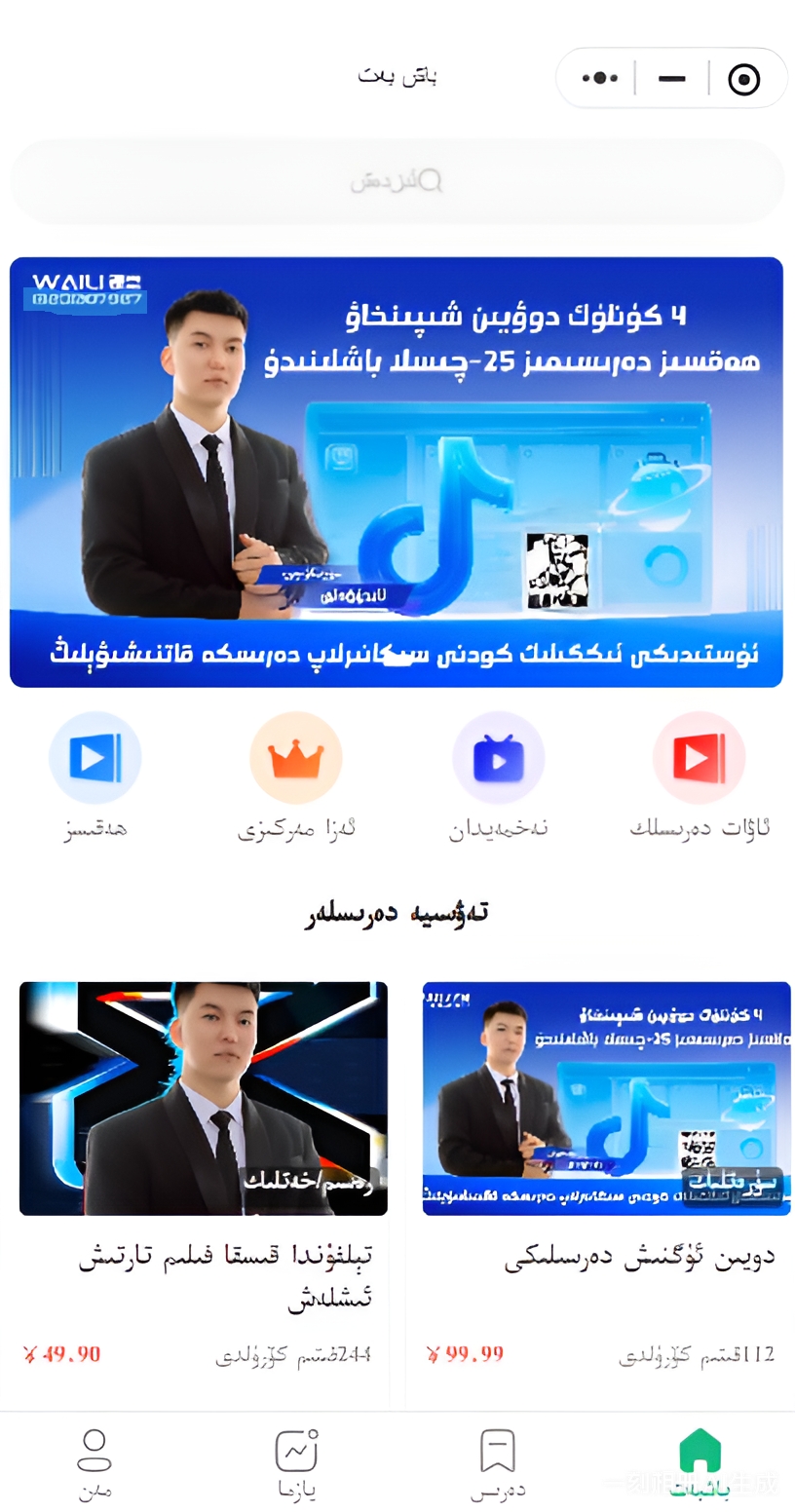Screen dimensions: 795x1512
Task: Select the chart icon labeled يازما
Action: (x=295, y=1454)
